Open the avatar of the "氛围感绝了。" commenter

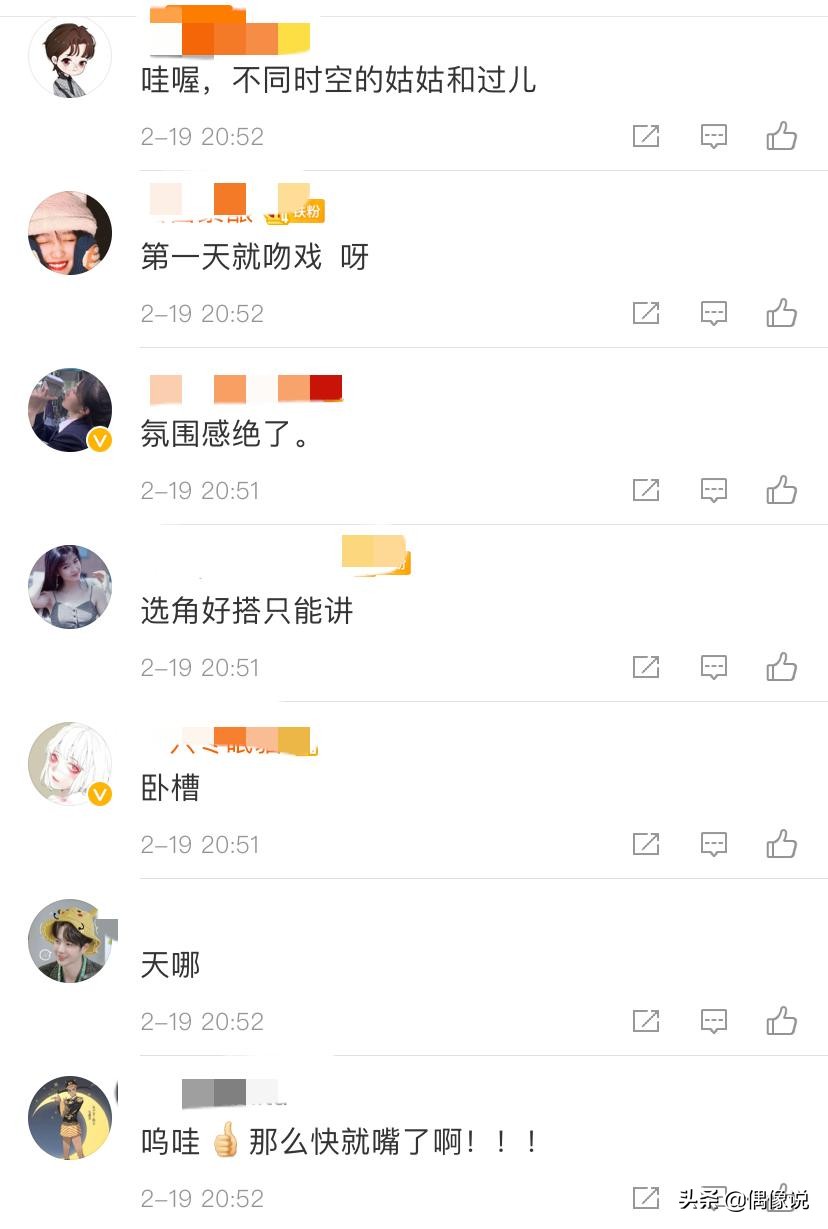pos(69,410)
